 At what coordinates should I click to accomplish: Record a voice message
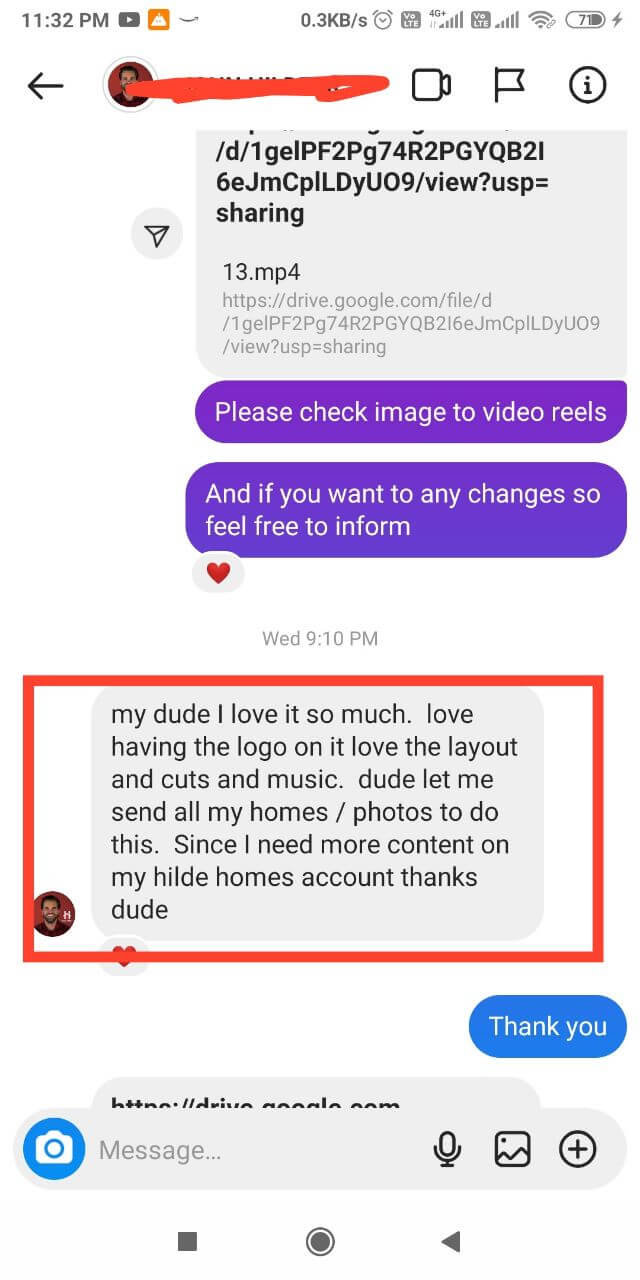pyautogui.click(x=447, y=1150)
